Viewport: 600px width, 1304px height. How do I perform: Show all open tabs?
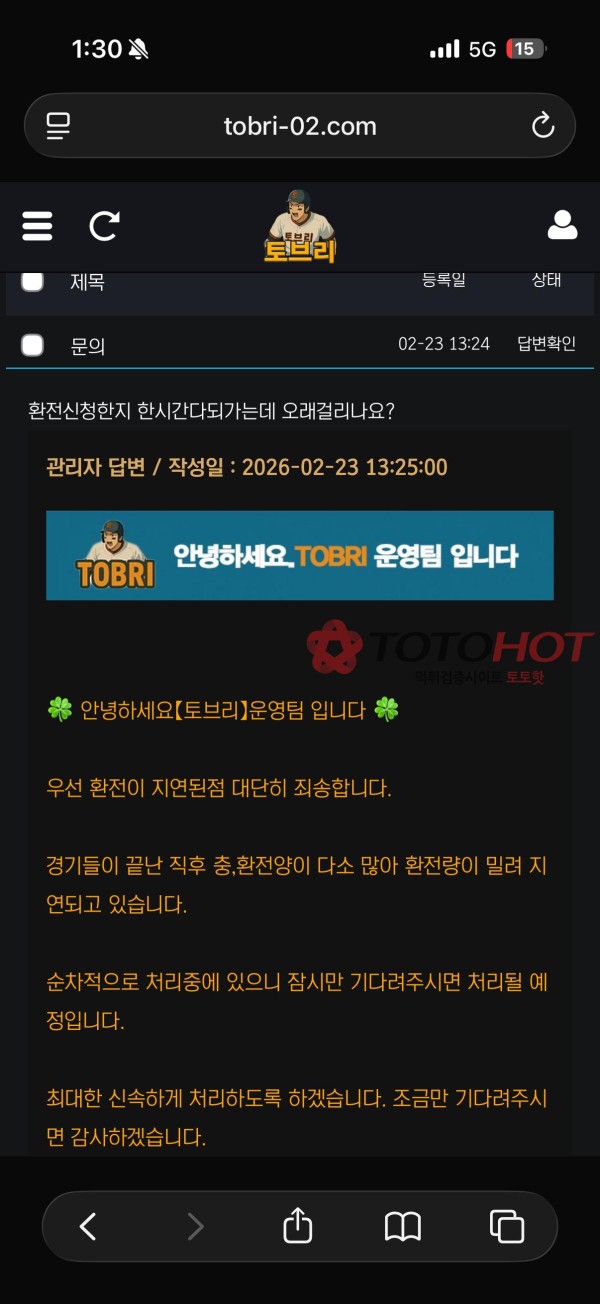pyautogui.click(x=507, y=1226)
